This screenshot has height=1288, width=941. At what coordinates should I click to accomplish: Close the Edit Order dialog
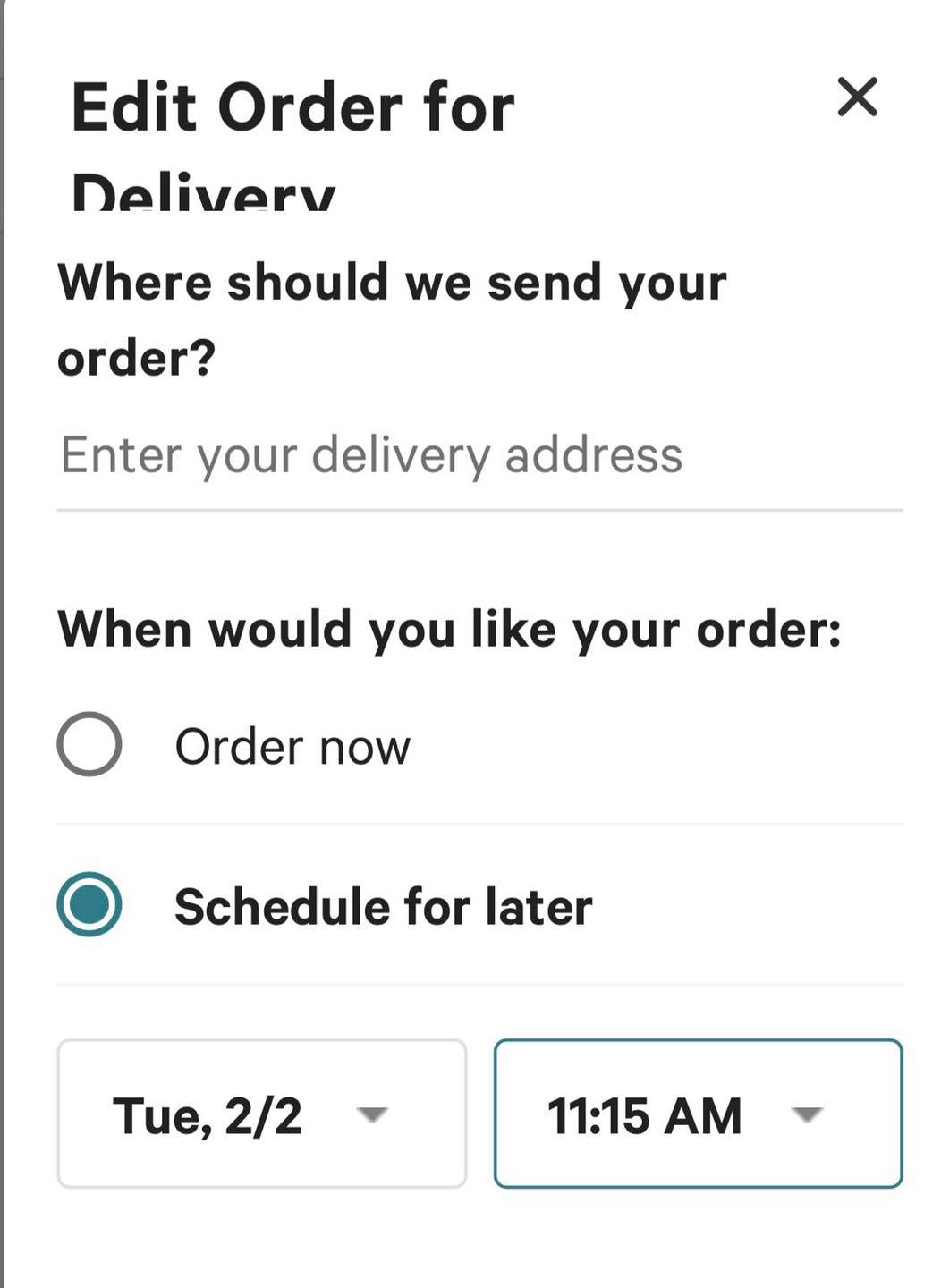857,97
